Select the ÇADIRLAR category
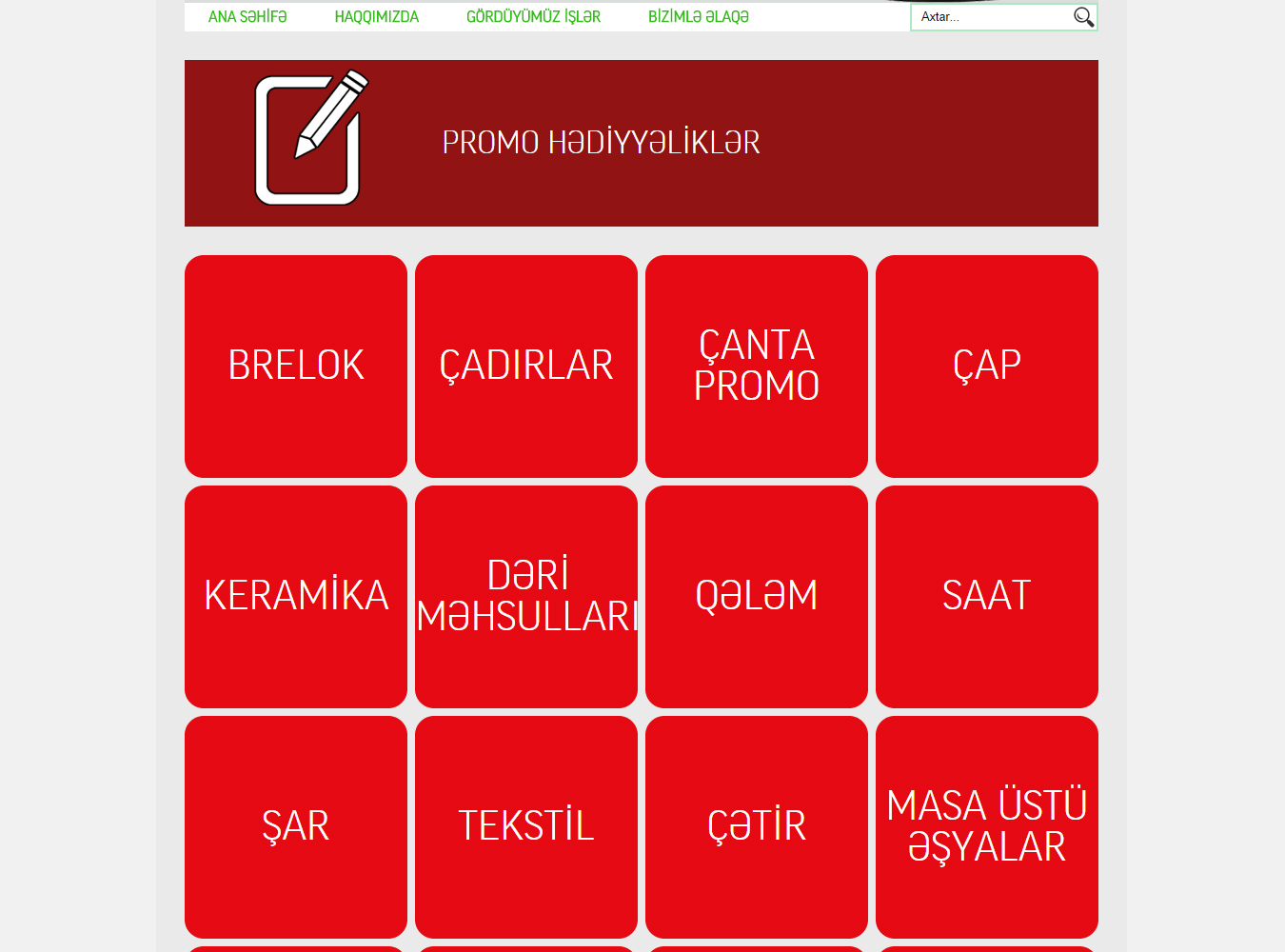This screenshot has height=952, width=1285. pos(526,367)
